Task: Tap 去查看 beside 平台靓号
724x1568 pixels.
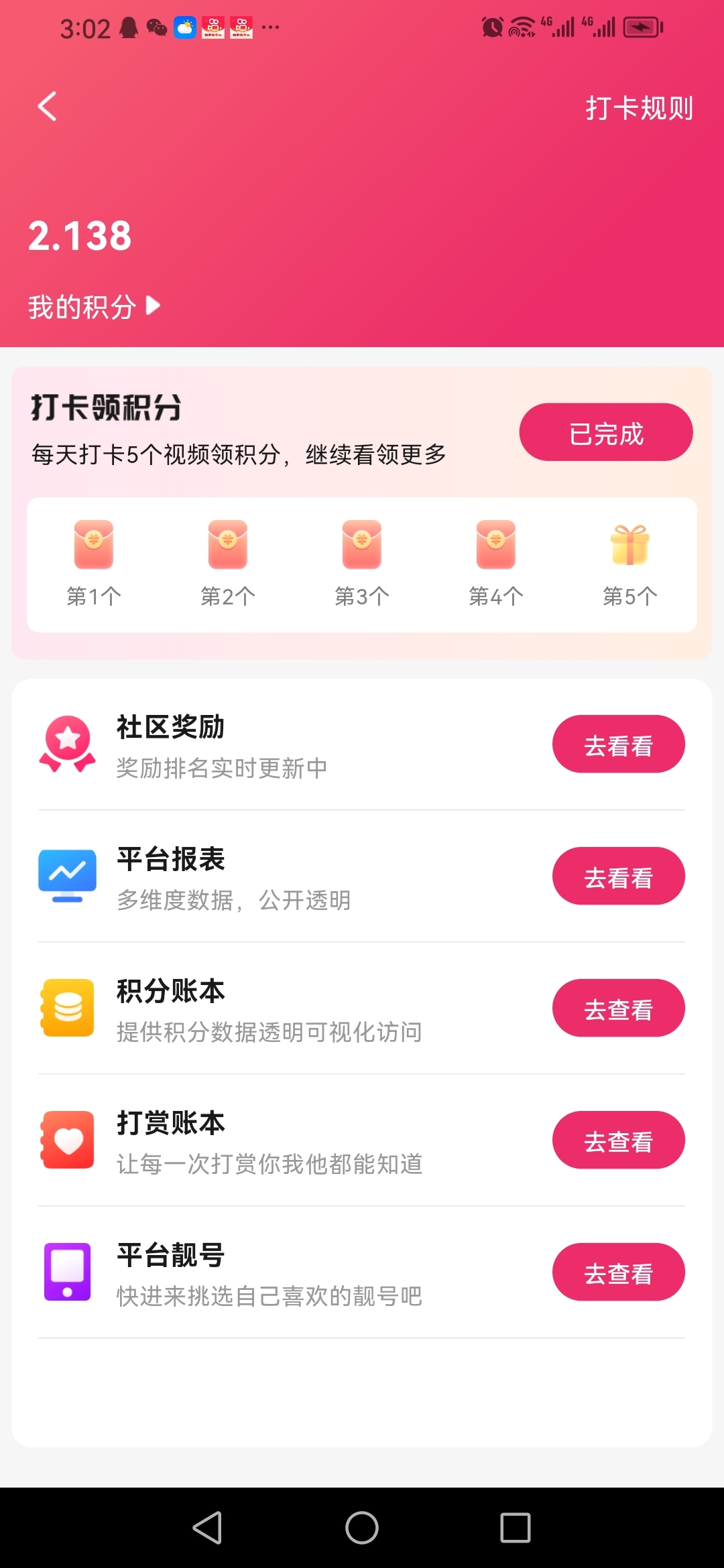Action: pyautogui.click(x=618, y=1272)
